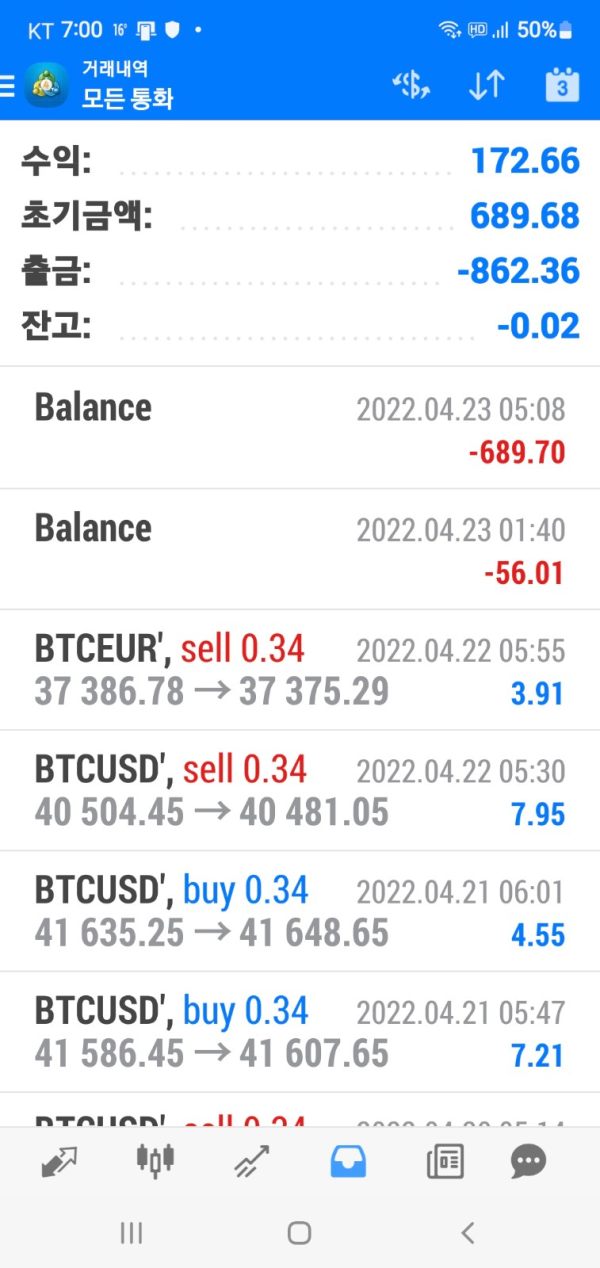
Task: Select the History inbox tab
Action: 348,1161
